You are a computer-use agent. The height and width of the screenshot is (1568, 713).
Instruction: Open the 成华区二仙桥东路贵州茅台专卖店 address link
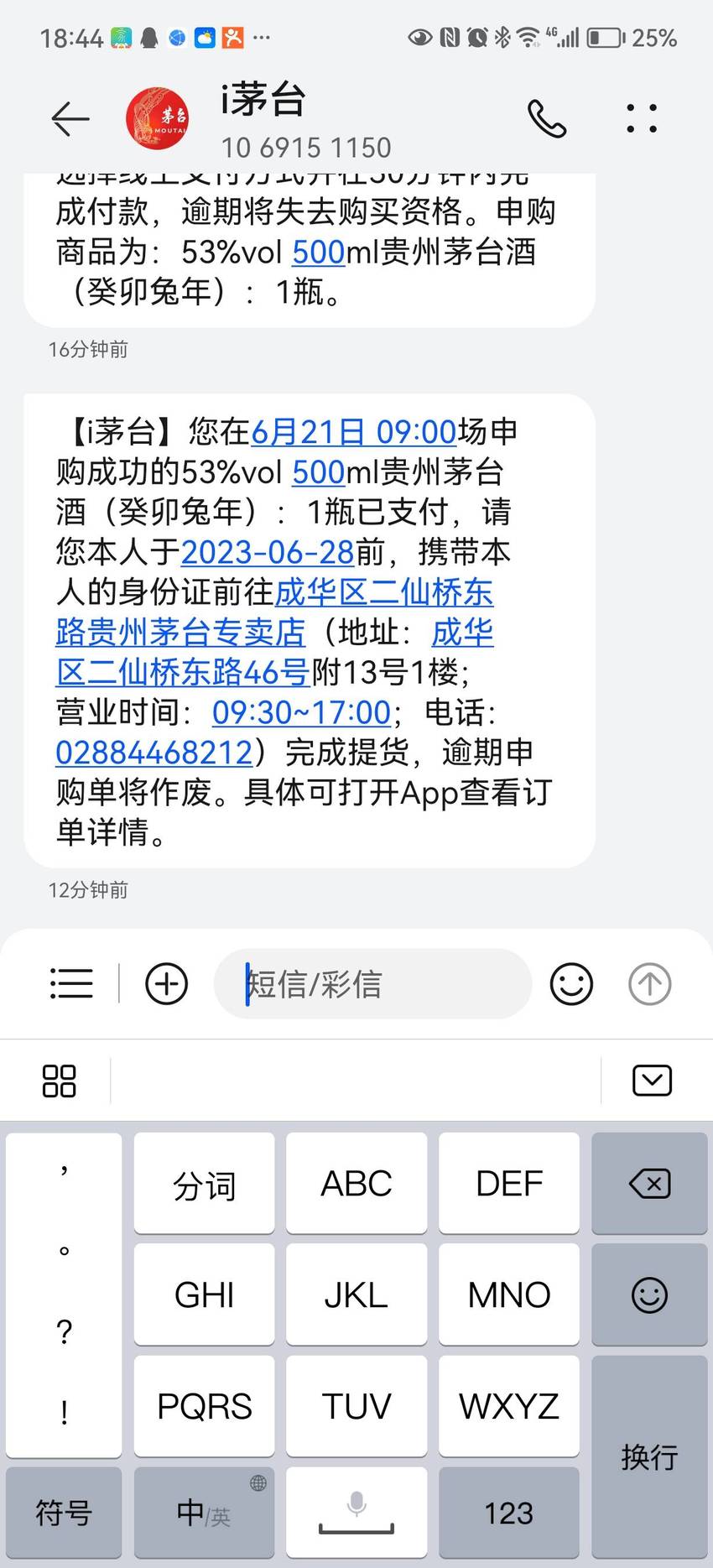[x=274, y=612]
